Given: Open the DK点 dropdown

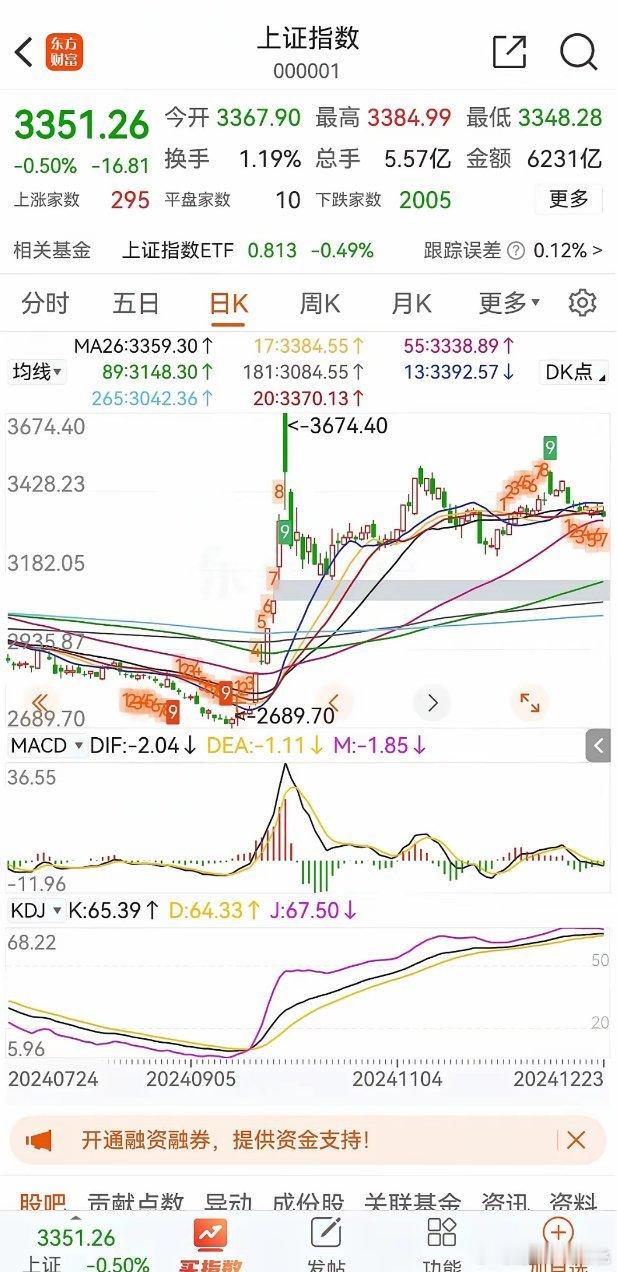Looking at the screenshot, I should (x=573, y=373).
